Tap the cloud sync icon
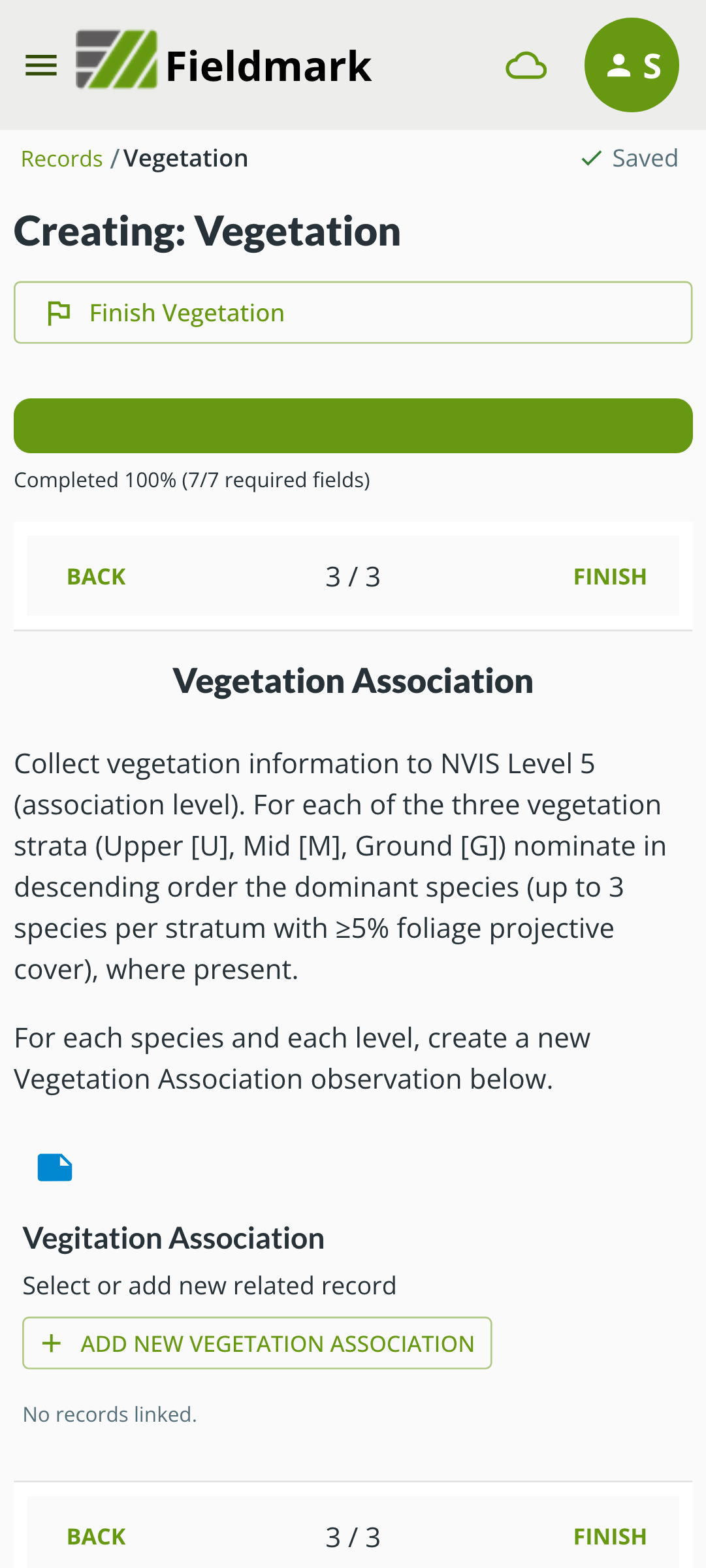The height and width of the screenshot is (1568, 706). (x=526, y=66)
